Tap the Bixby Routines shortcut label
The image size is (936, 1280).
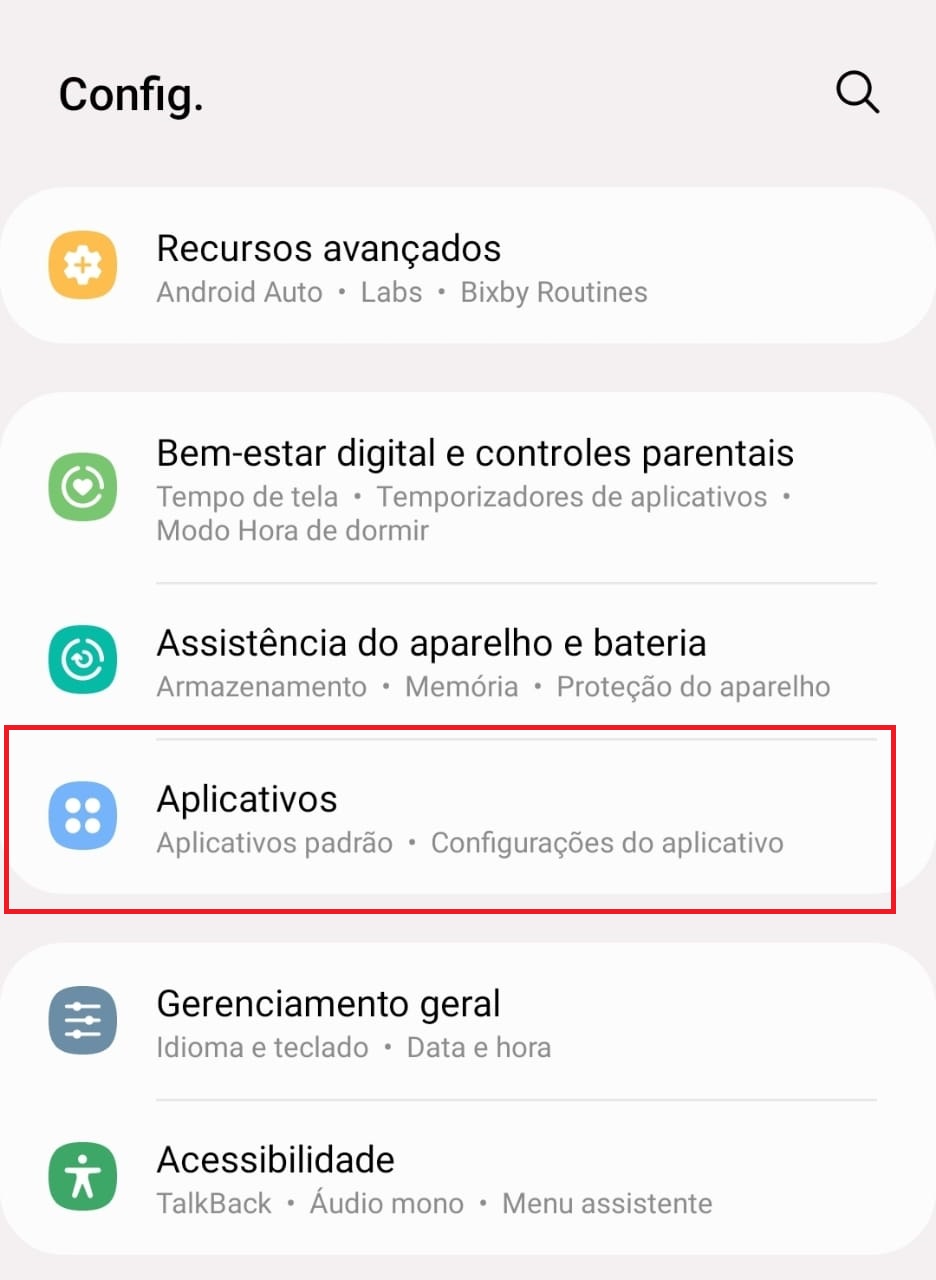pos(554,292)
